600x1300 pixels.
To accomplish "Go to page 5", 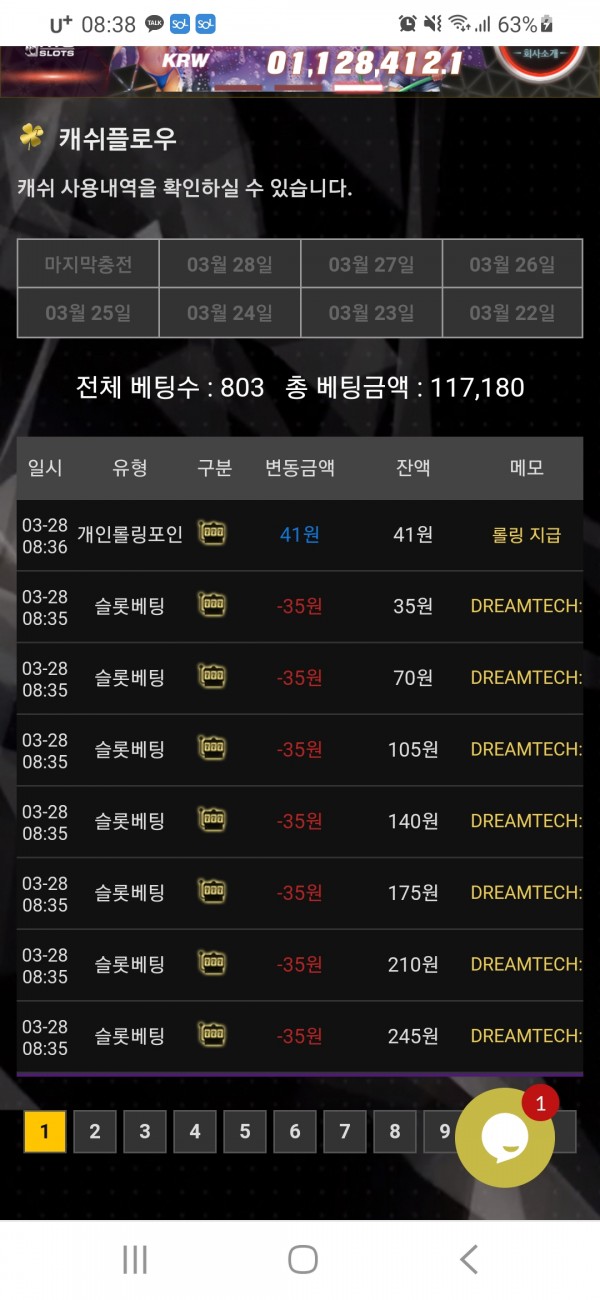I will [245, 1131].
